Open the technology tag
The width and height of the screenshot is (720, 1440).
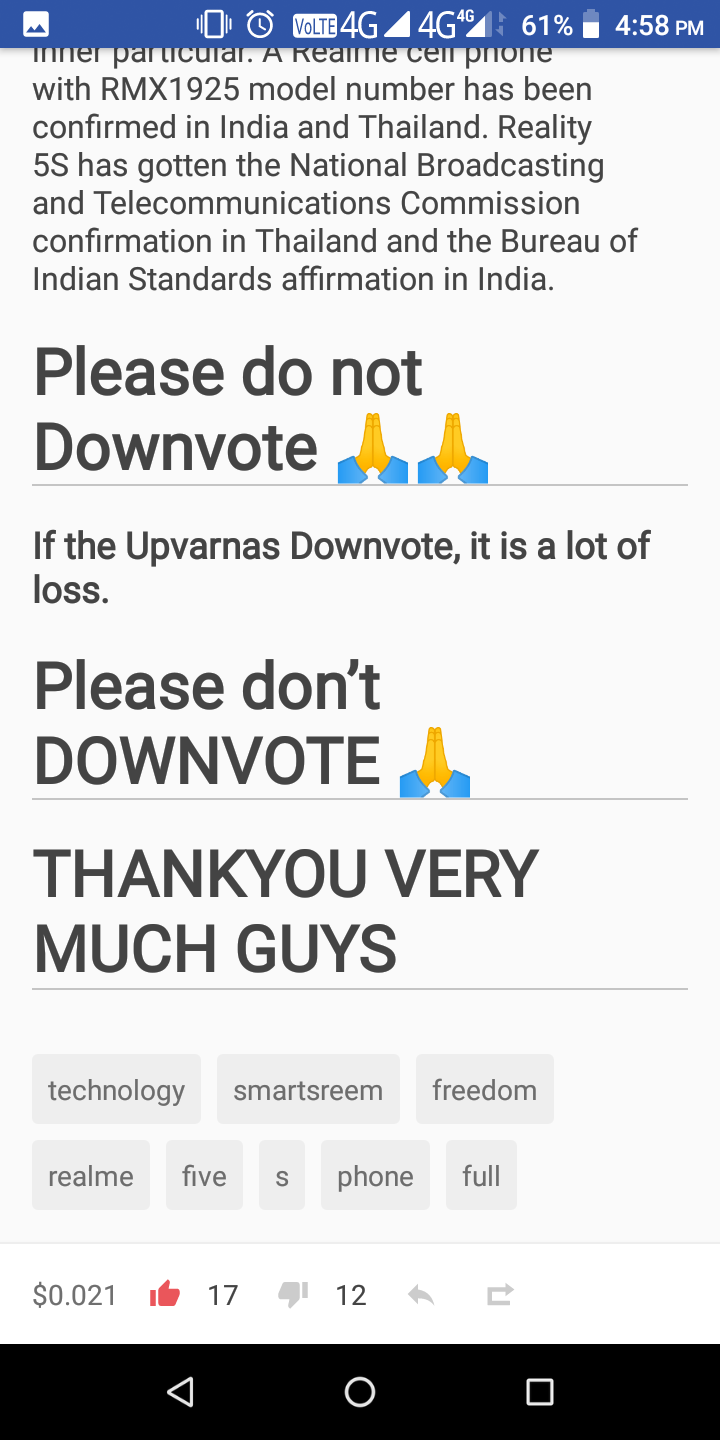(x=116, y=1089)
